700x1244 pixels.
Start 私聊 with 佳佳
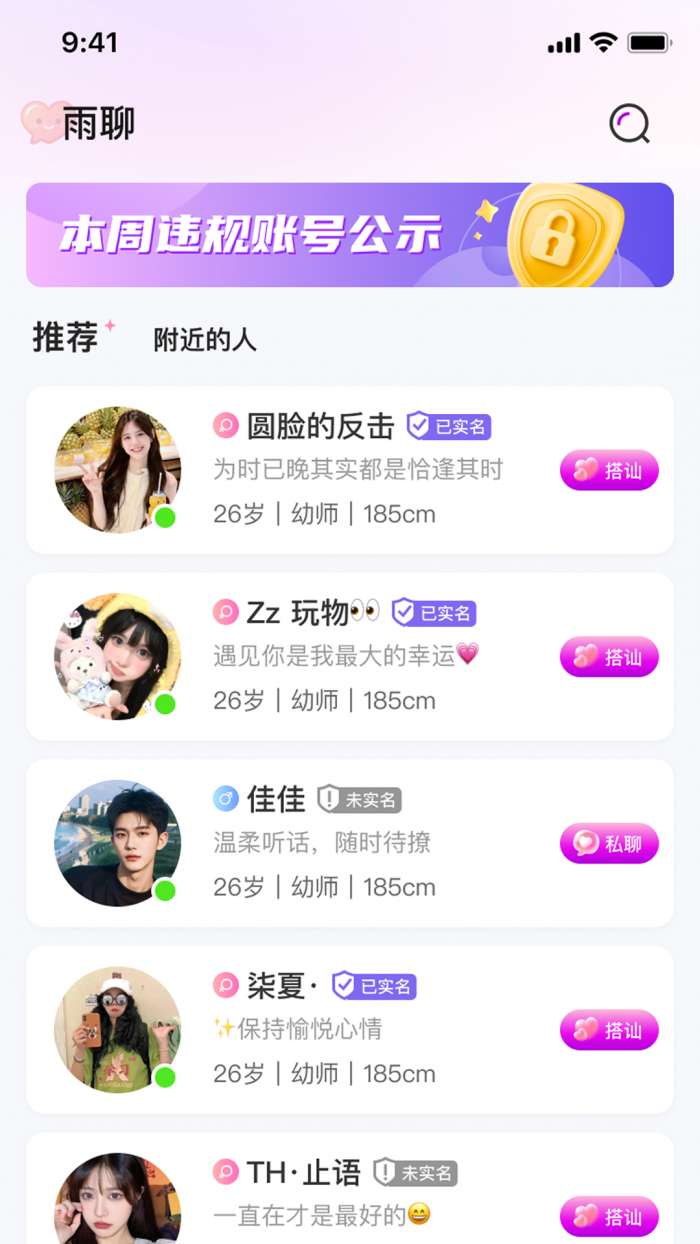609,844
